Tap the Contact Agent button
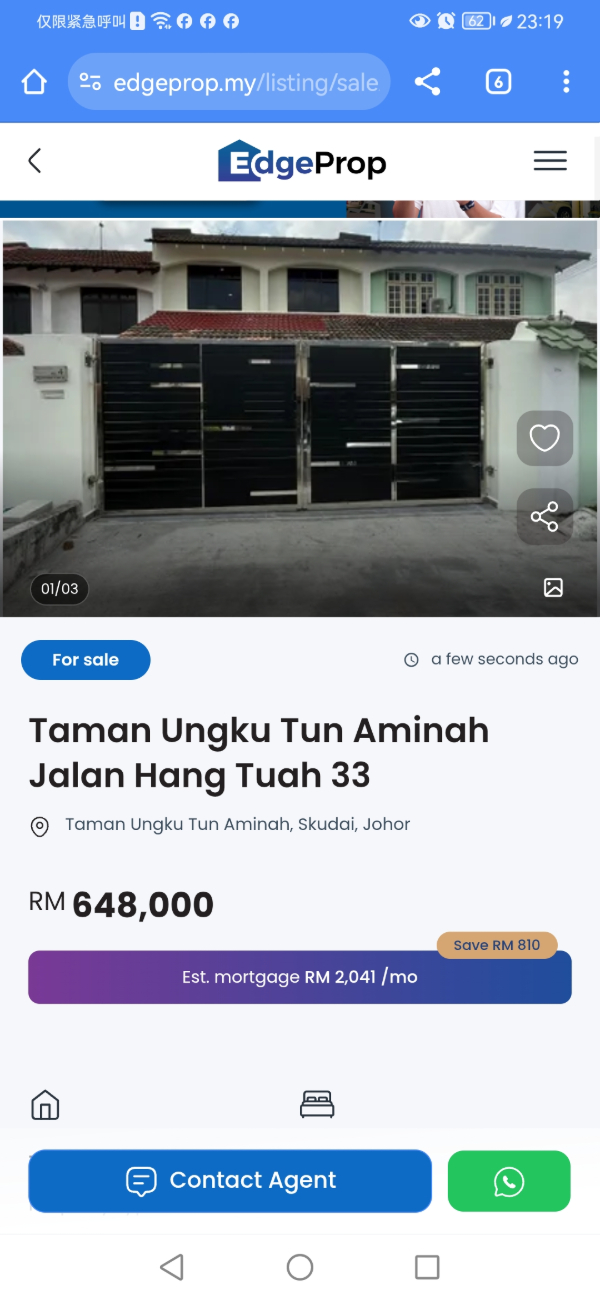 pyautogui.click(x=230, y=1180)
